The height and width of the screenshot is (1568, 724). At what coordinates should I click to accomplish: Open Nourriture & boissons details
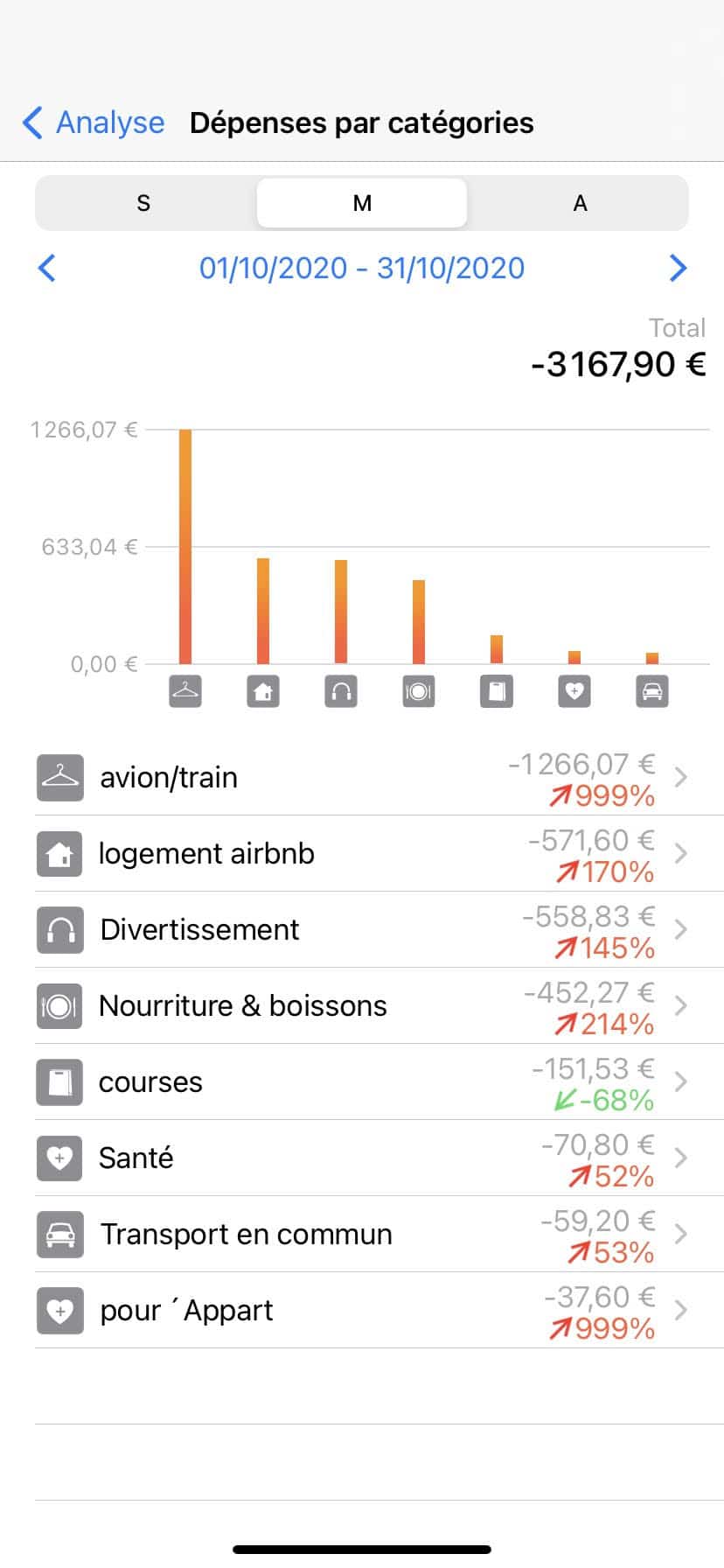point(362,1006)
